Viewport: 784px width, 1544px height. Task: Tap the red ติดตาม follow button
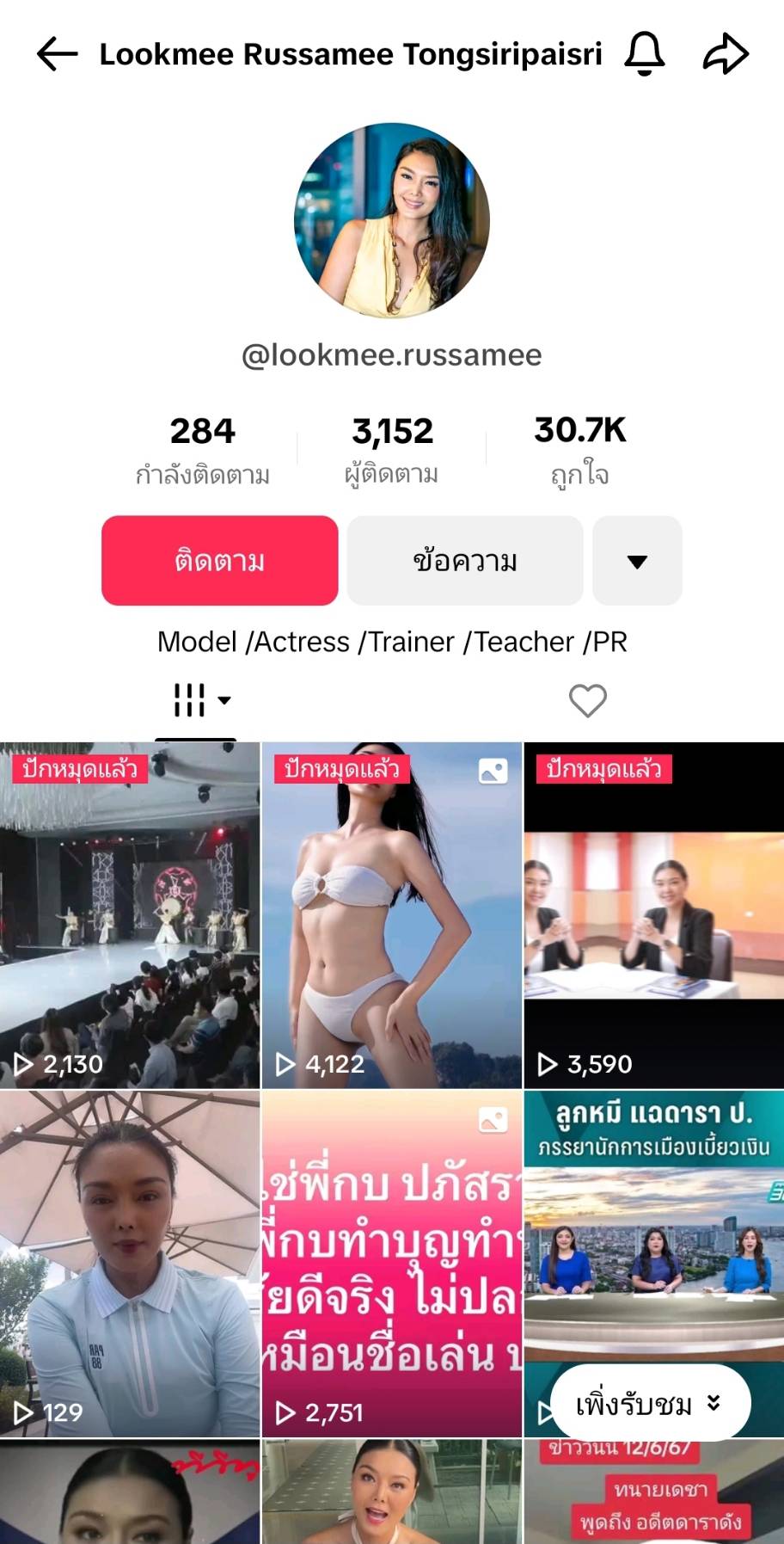click(x=219, y=561)
